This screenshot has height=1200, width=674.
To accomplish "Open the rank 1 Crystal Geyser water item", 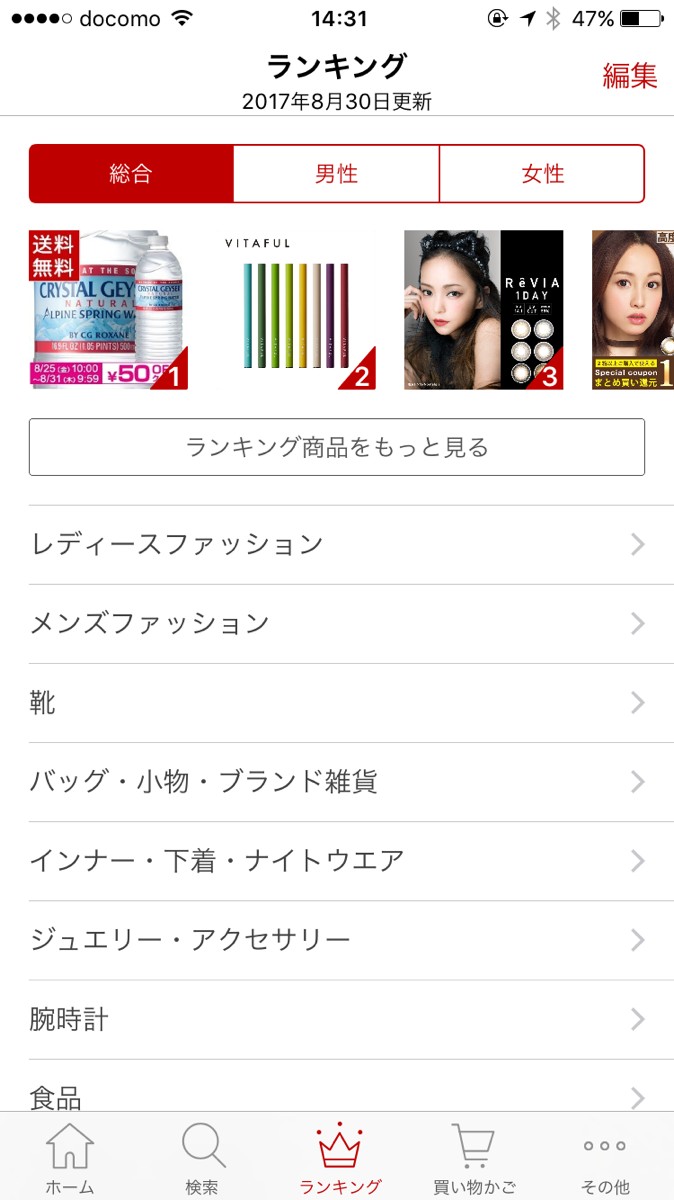I will coord(109,310).
